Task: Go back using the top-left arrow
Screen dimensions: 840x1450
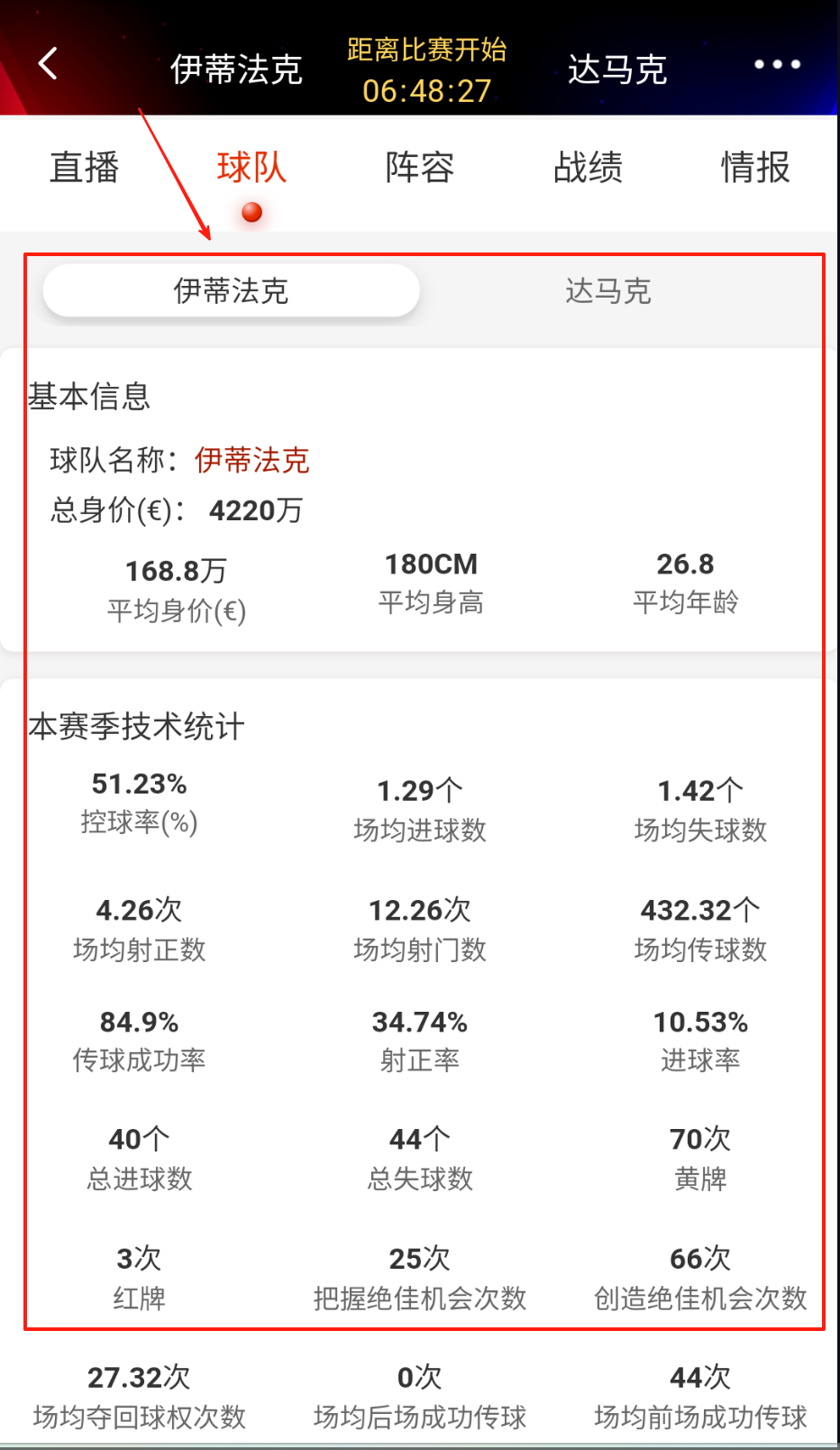Action: tap(49, 64)
